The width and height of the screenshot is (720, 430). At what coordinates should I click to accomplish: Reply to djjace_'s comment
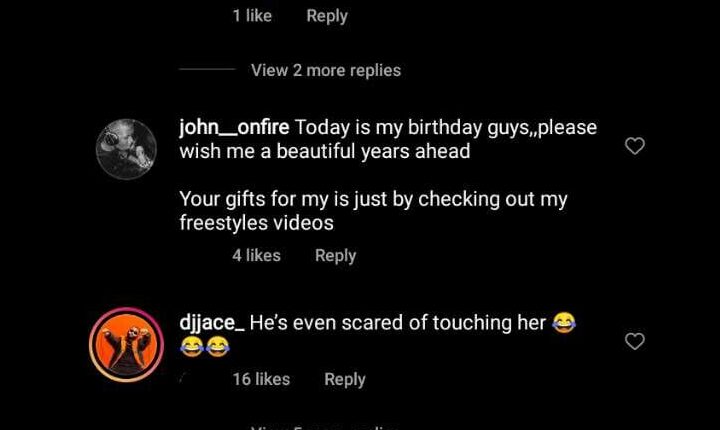point(344,379)
